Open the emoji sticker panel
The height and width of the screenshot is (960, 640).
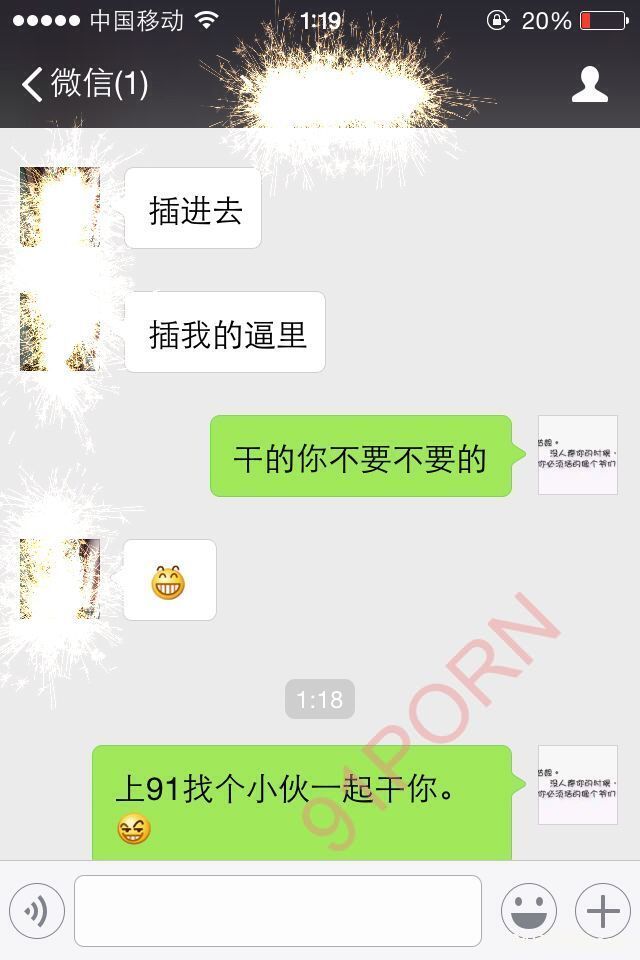pos(528,911)
